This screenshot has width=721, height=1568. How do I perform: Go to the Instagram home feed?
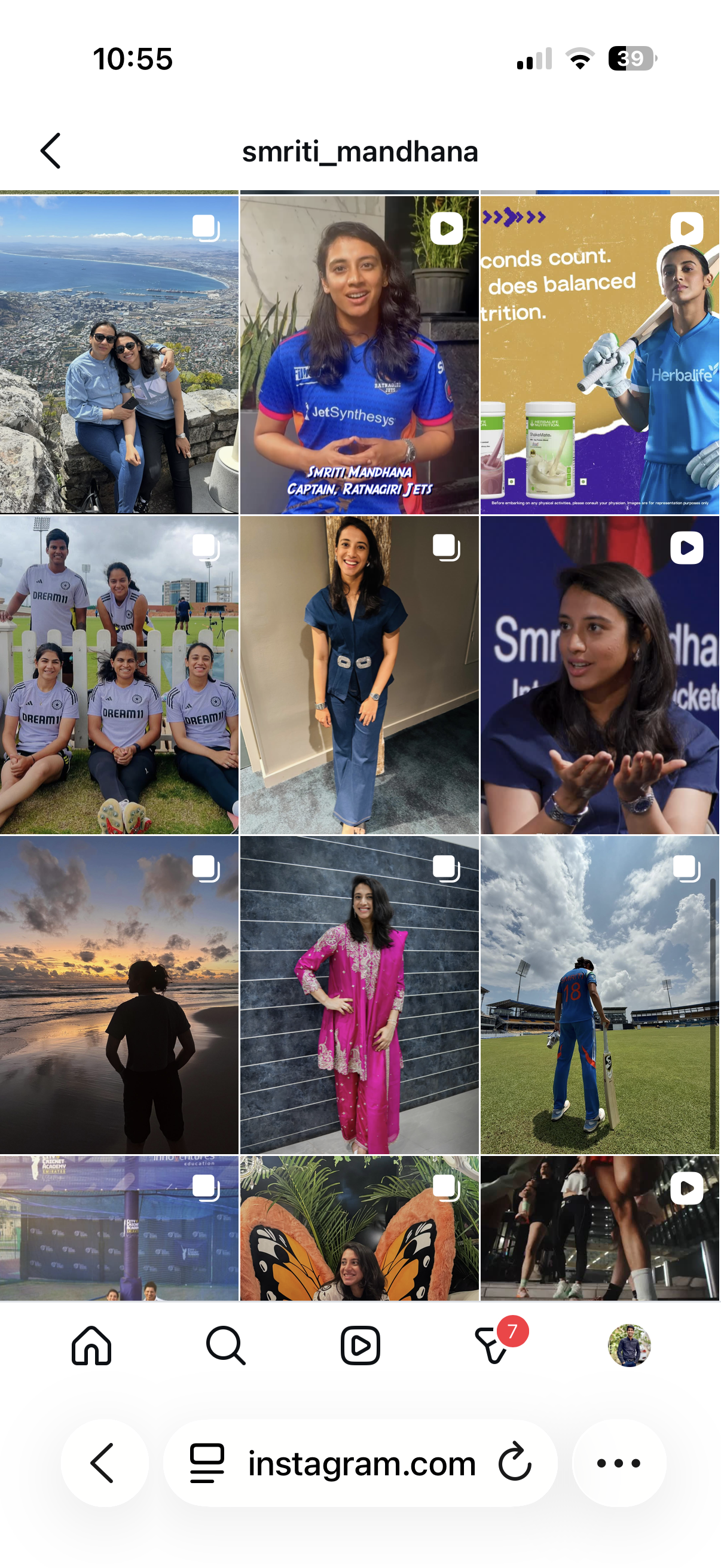(91, 1346)
